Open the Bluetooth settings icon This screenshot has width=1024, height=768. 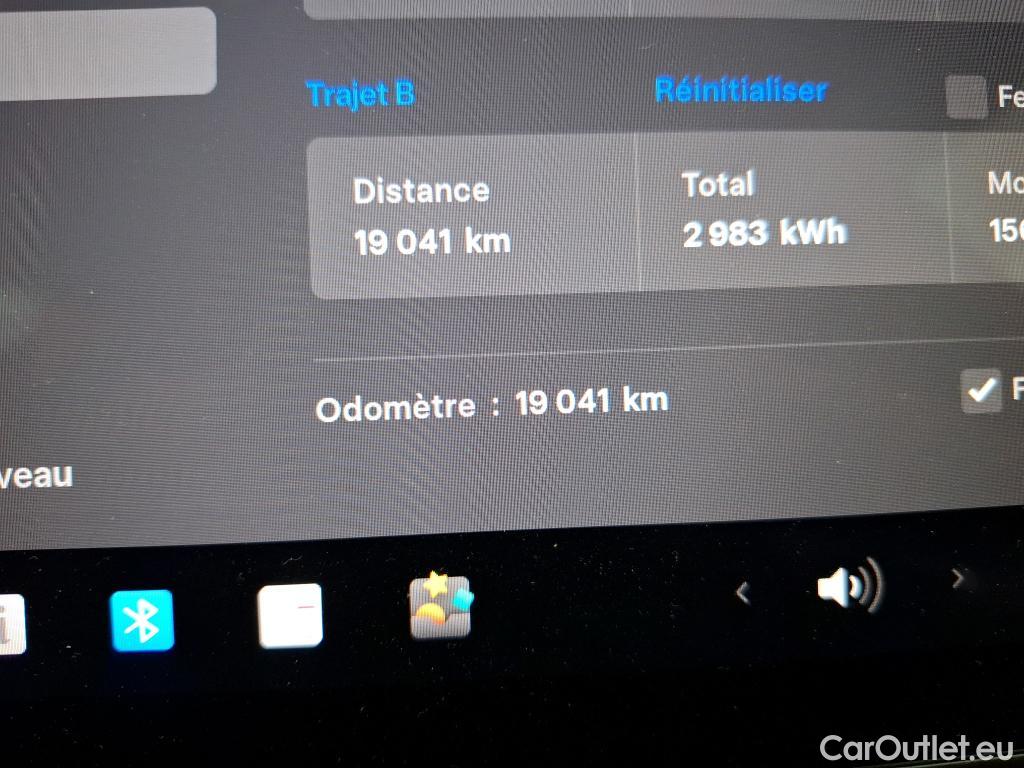[x=142, y=620]
